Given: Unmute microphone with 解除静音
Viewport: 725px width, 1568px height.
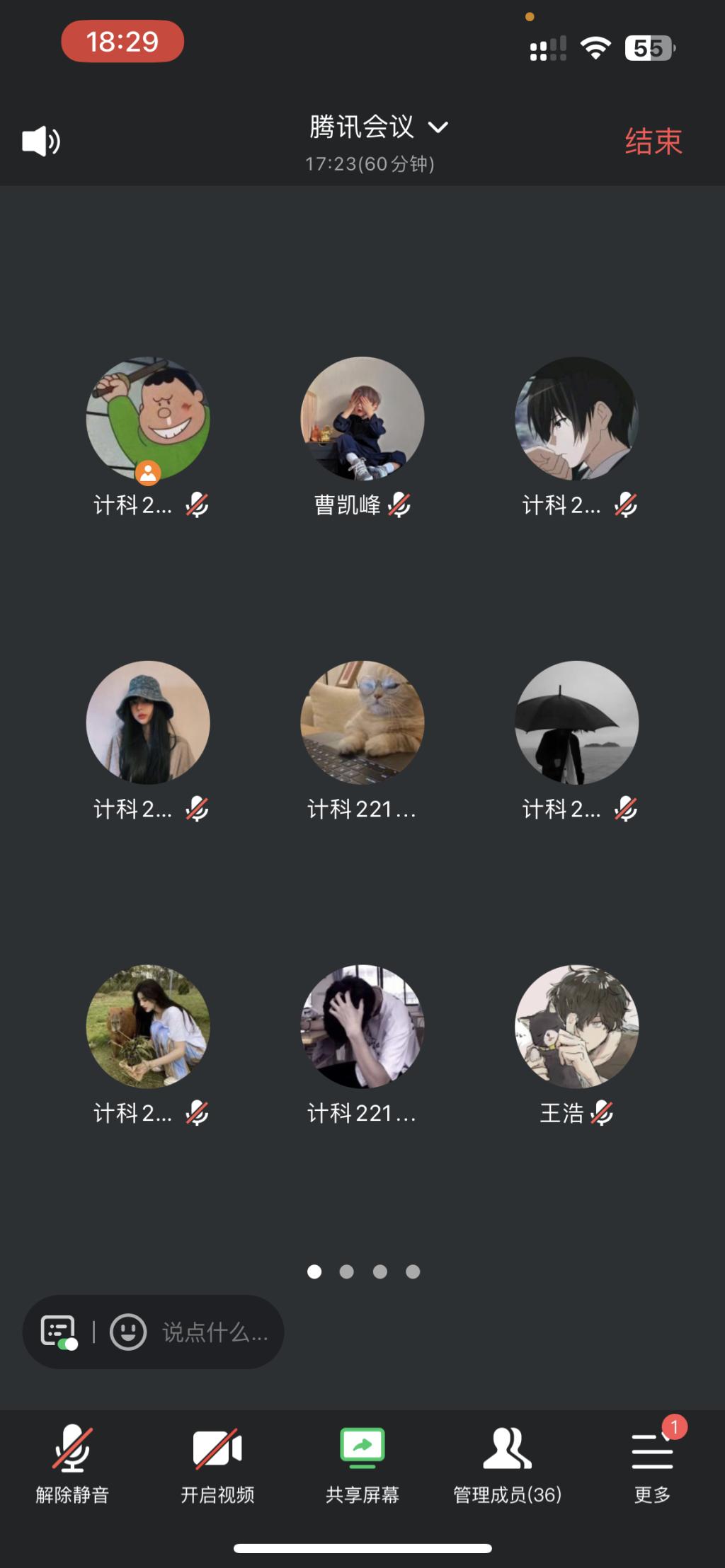Looking at the screenshot, I should coord(72,1462).
